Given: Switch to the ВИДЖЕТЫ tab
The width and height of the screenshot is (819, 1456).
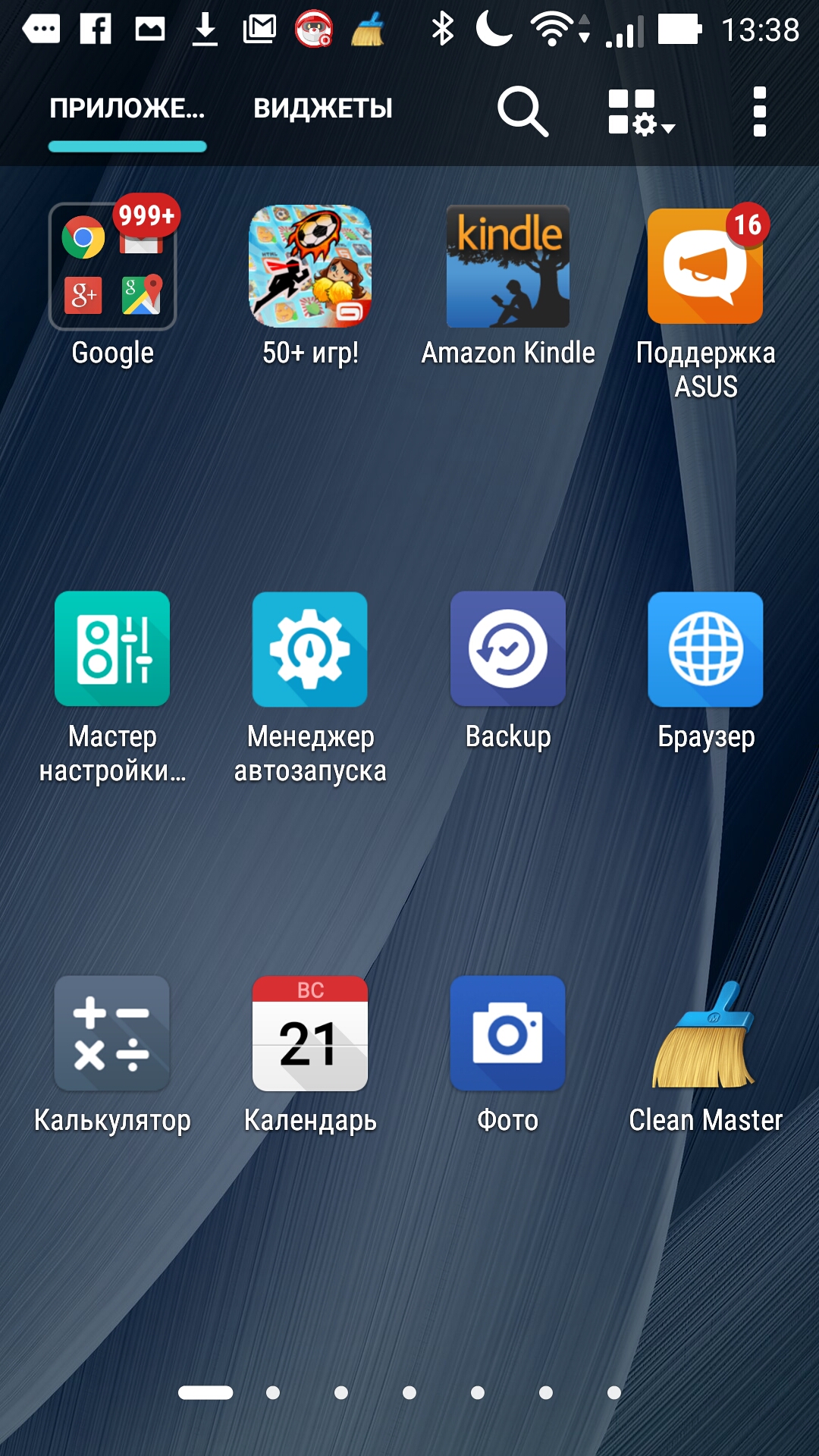Looking at the screenshot, I should pos(323,108).
